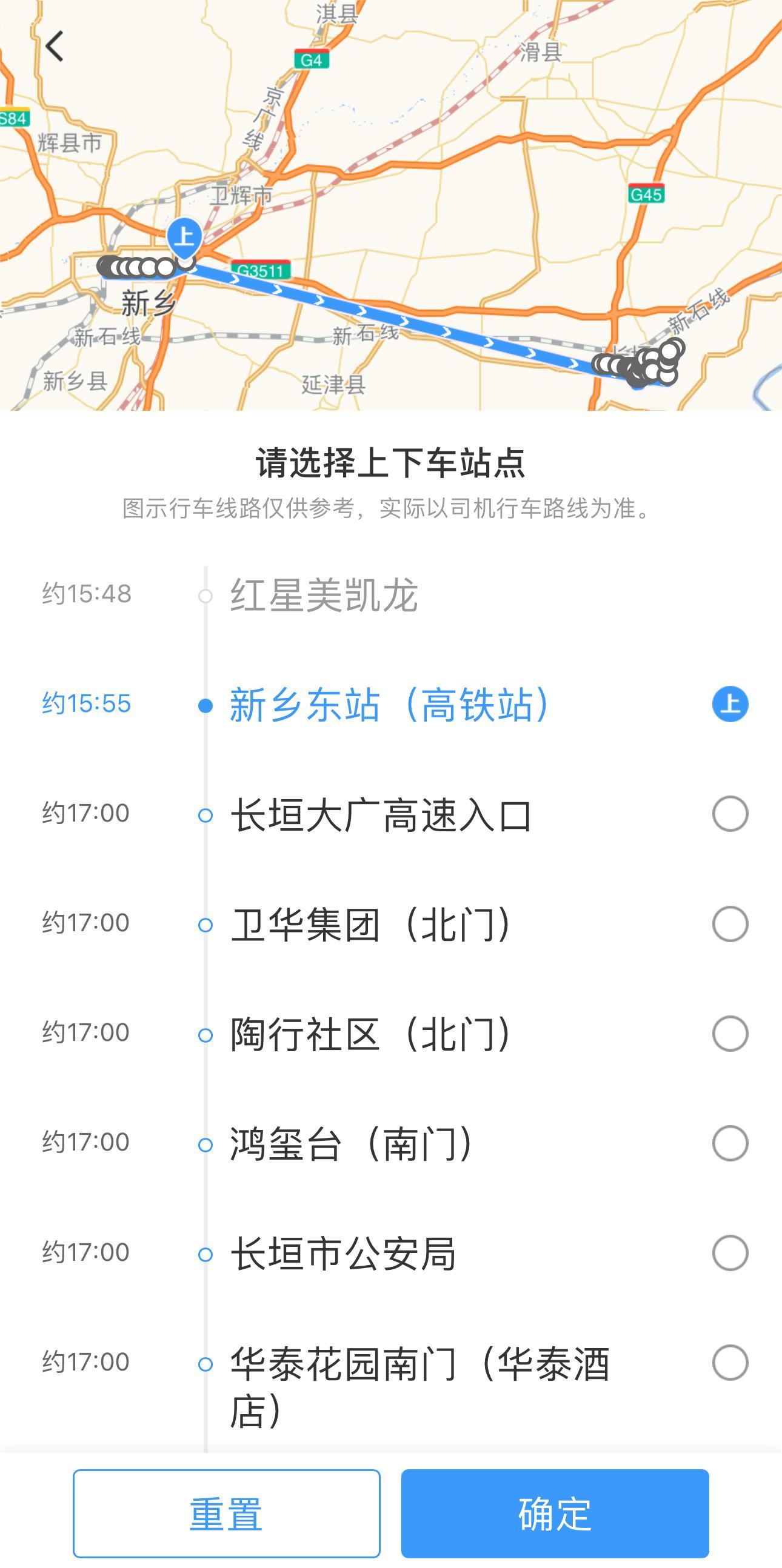Confirm stops with 确定 button
The image size is (782, 1568).
[555, 1513]
